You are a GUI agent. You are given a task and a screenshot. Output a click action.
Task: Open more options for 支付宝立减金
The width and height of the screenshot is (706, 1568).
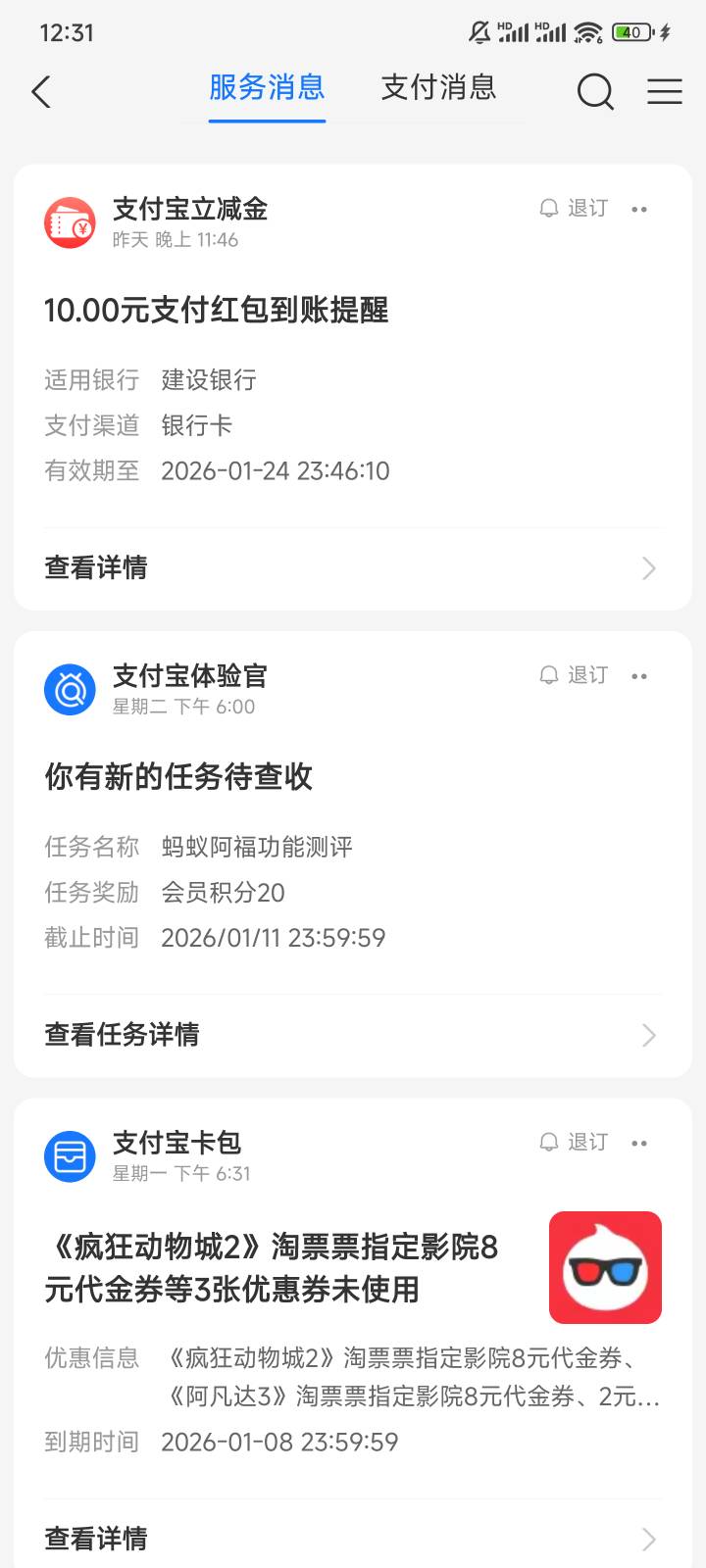click(639, 209)
